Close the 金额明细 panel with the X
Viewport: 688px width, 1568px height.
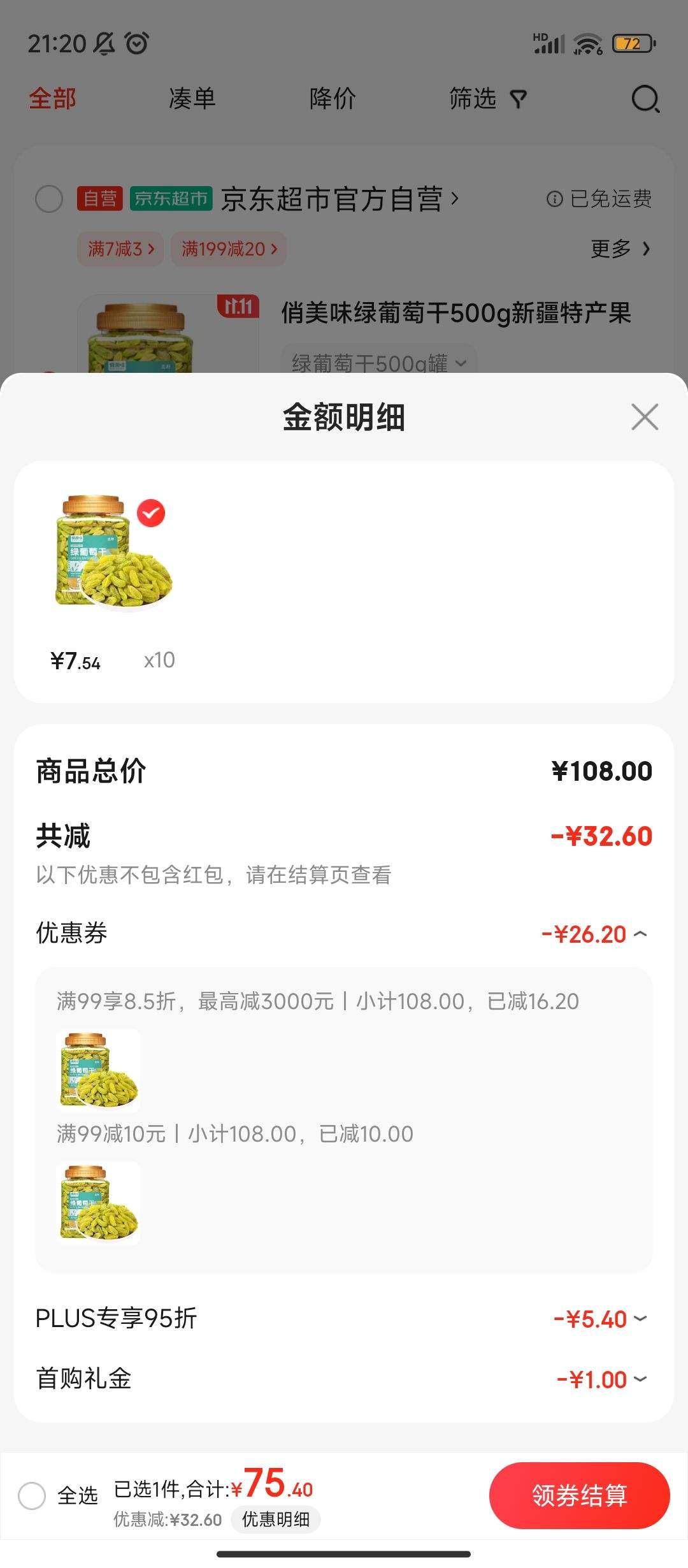tap(645, 417)
